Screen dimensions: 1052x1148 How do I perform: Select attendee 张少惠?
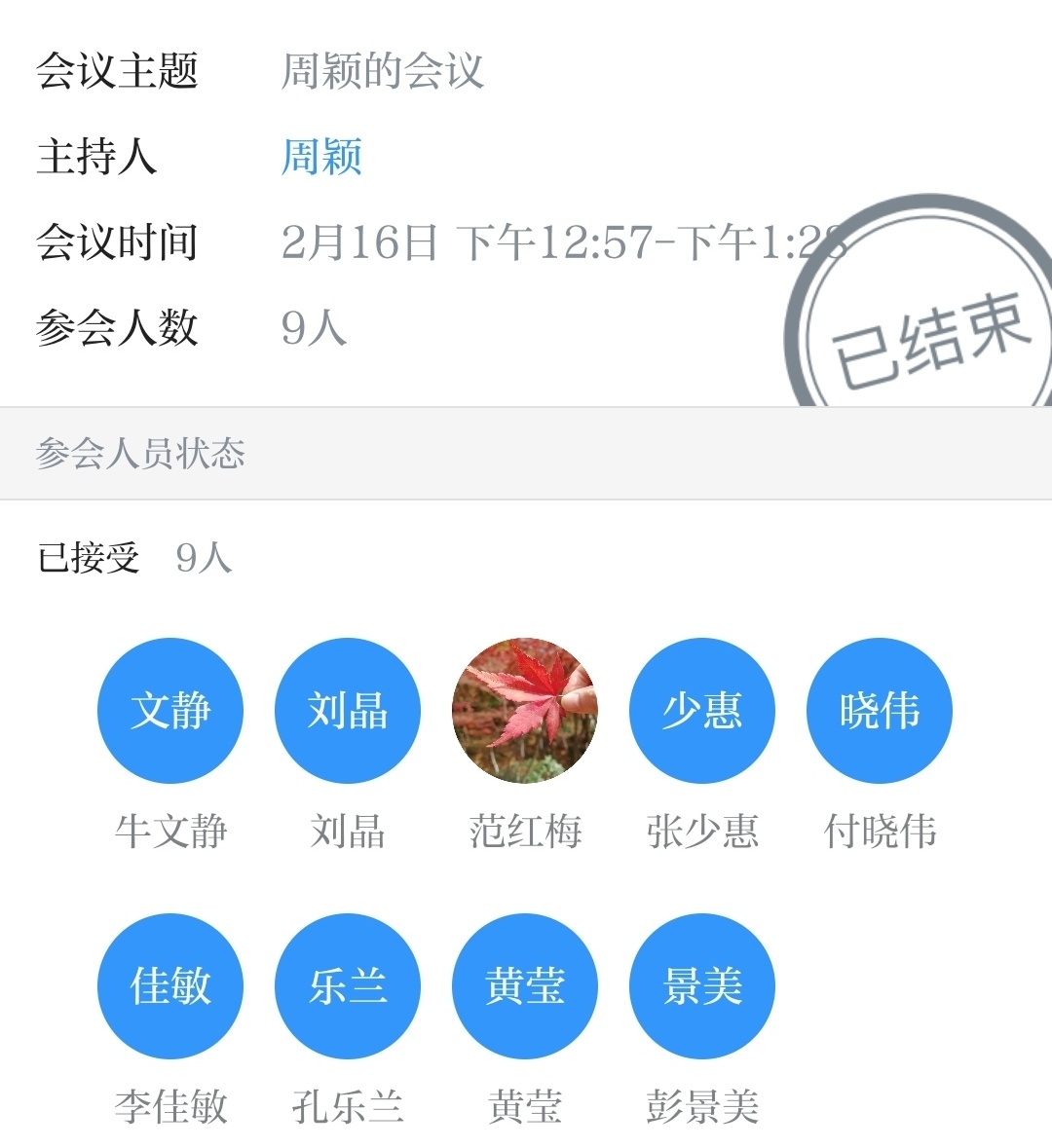[x=702, y=711]
